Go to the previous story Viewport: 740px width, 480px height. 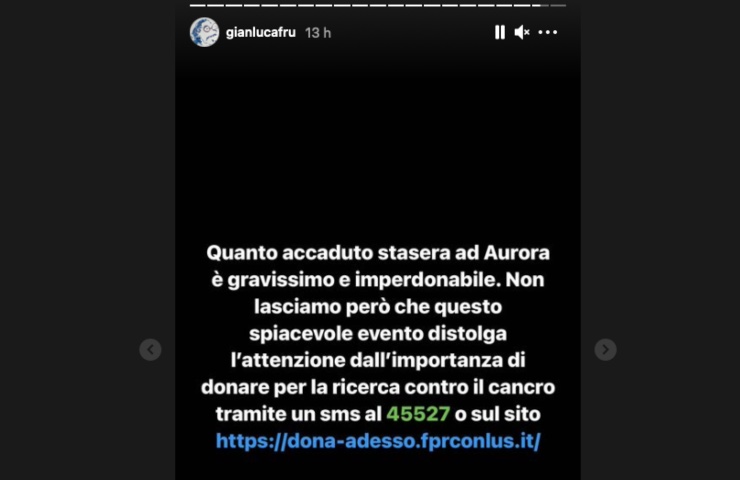point(150,349)
